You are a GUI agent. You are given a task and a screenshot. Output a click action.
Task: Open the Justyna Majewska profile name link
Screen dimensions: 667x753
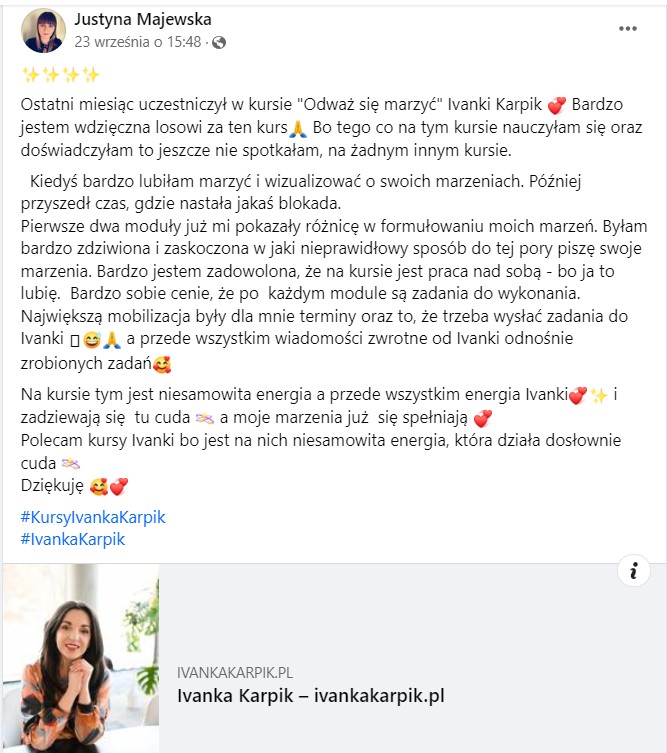click(143, 19)
